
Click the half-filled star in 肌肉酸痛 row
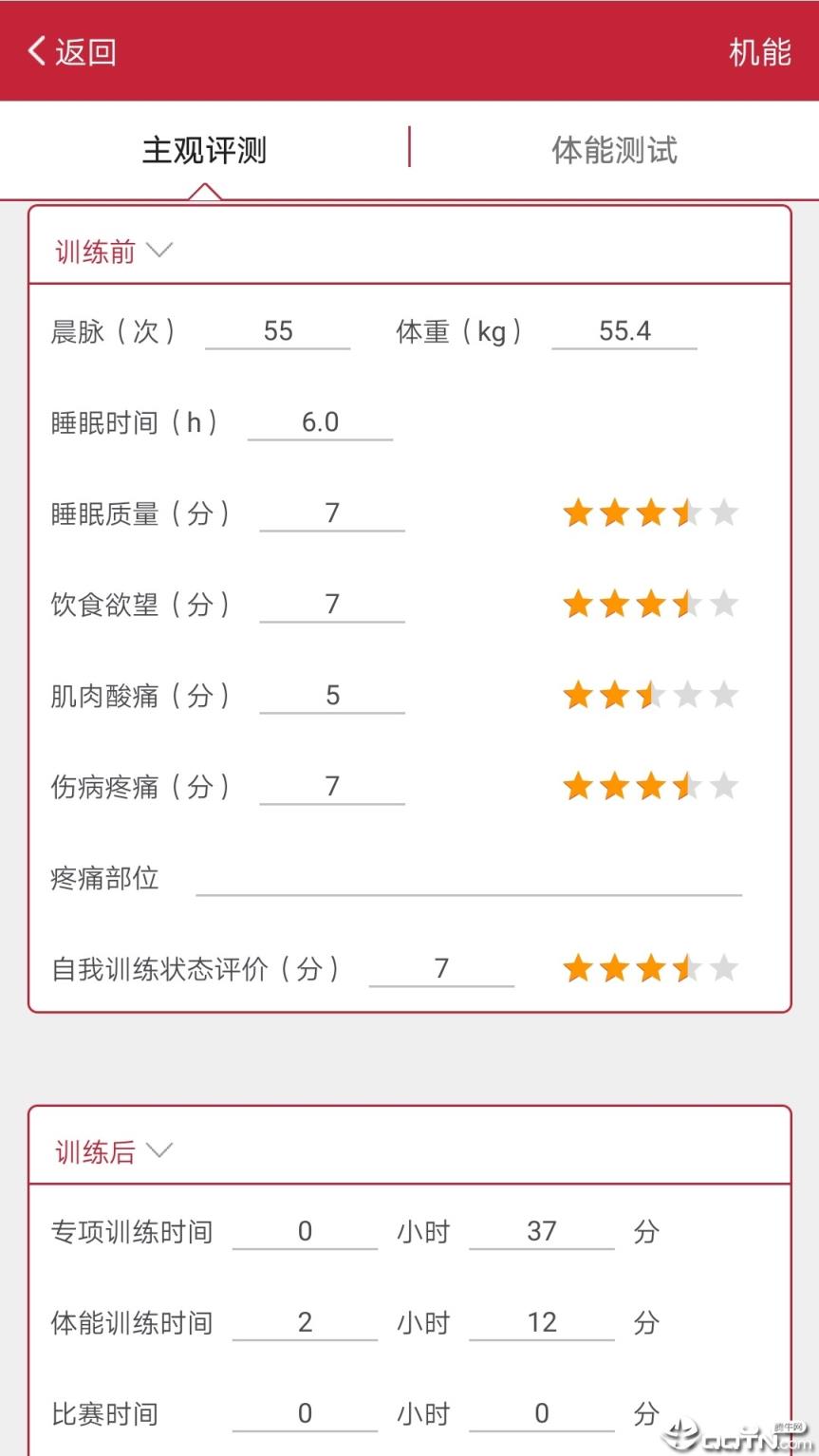pyautogui.click(x=651, y=695)
